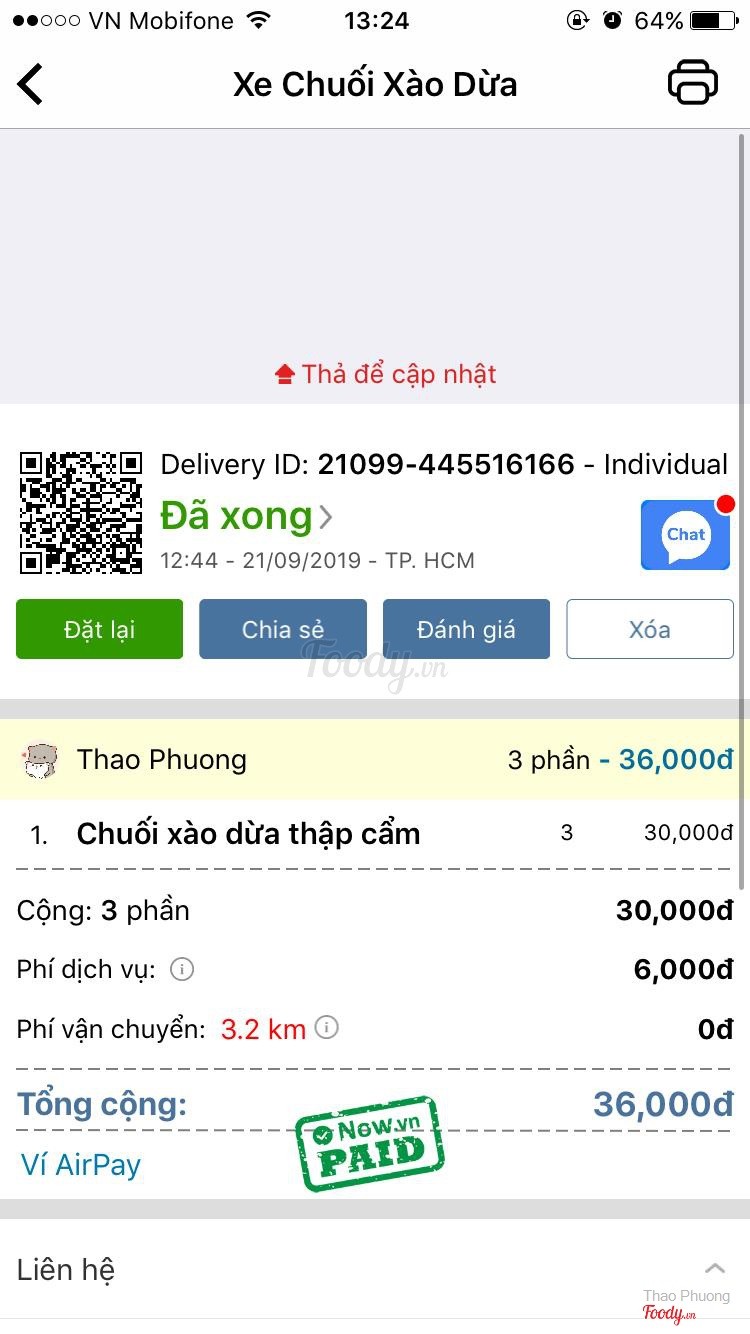The image size is (750, 1334).
Task: Open the Đã xong order status details
Action: [246, 516]
